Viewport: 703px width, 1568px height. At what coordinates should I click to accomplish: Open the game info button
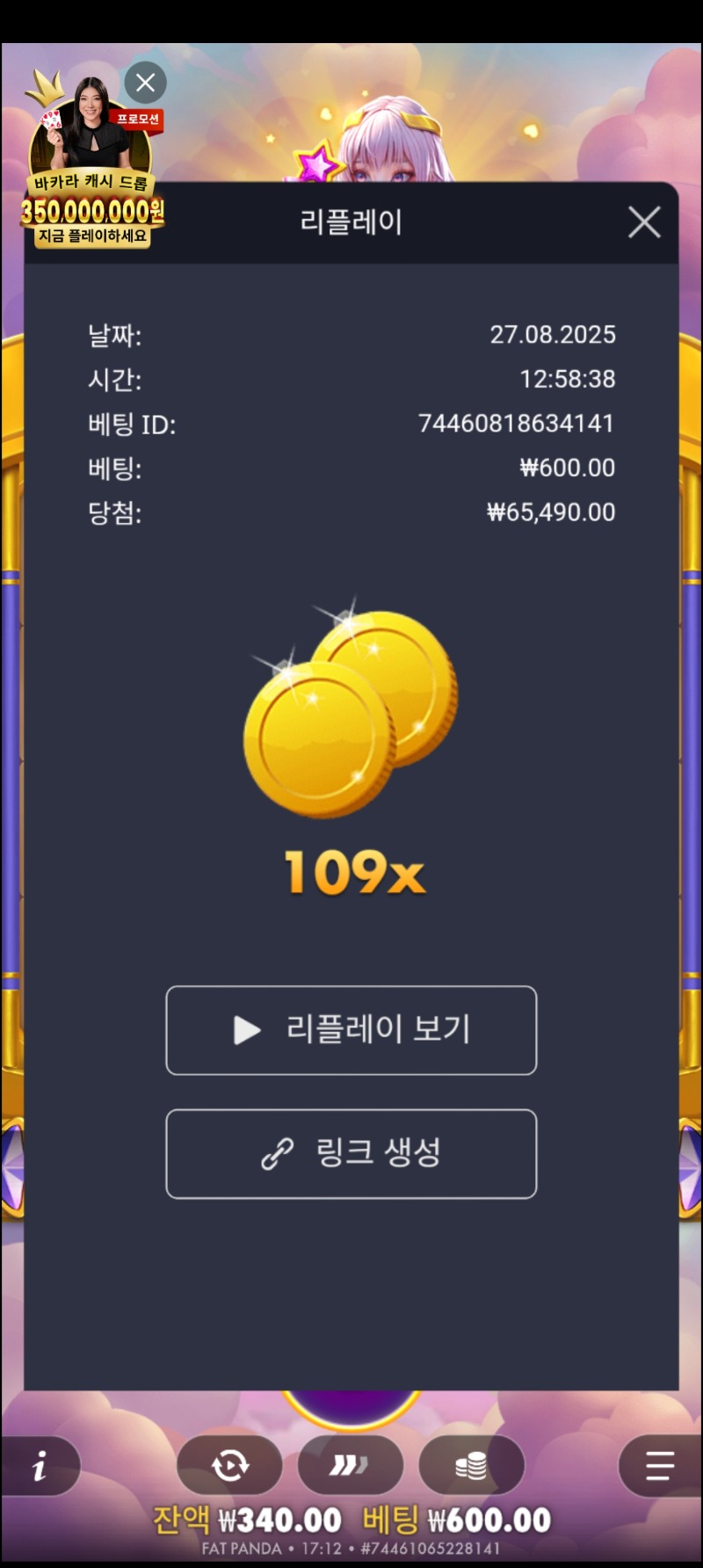(x=40, y=1465)
